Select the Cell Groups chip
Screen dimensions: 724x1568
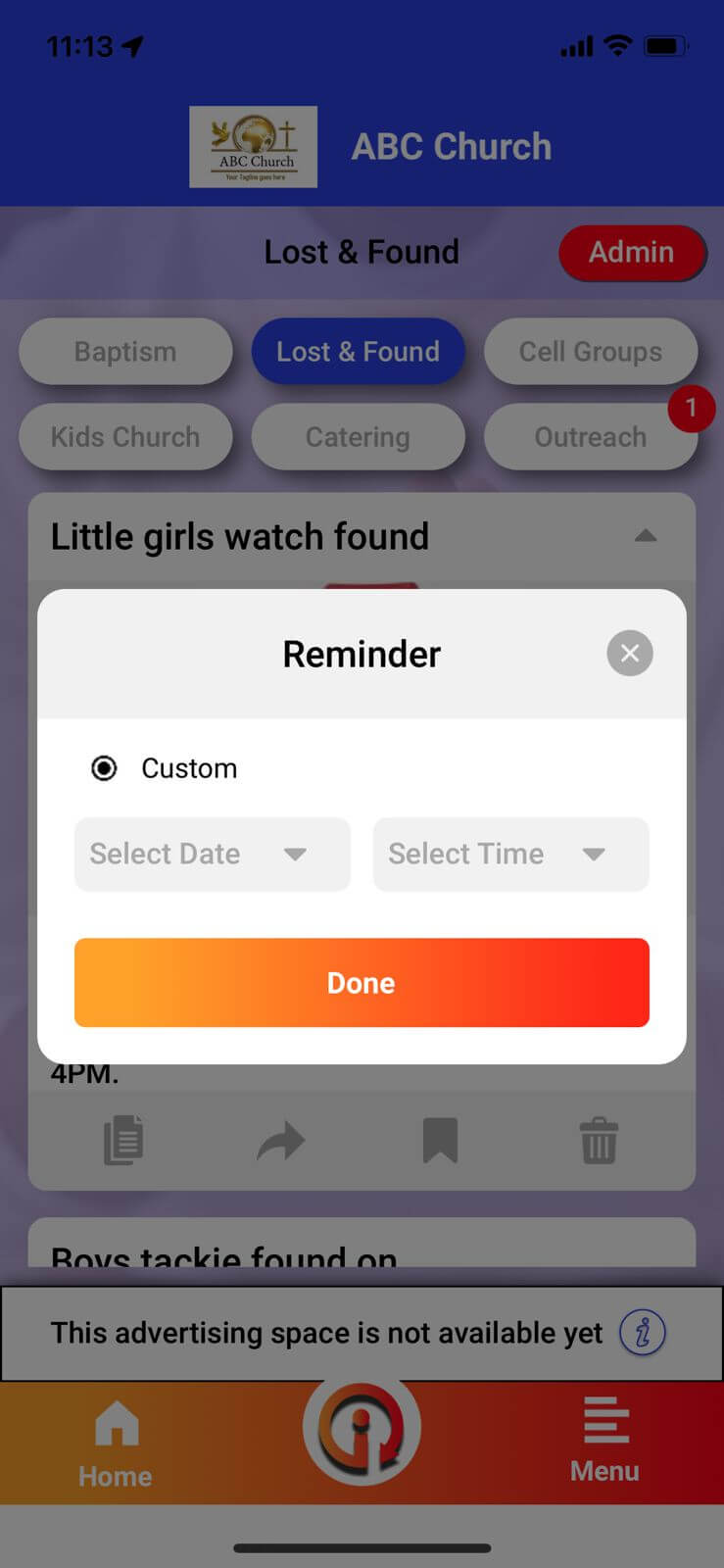click(590, 352)
